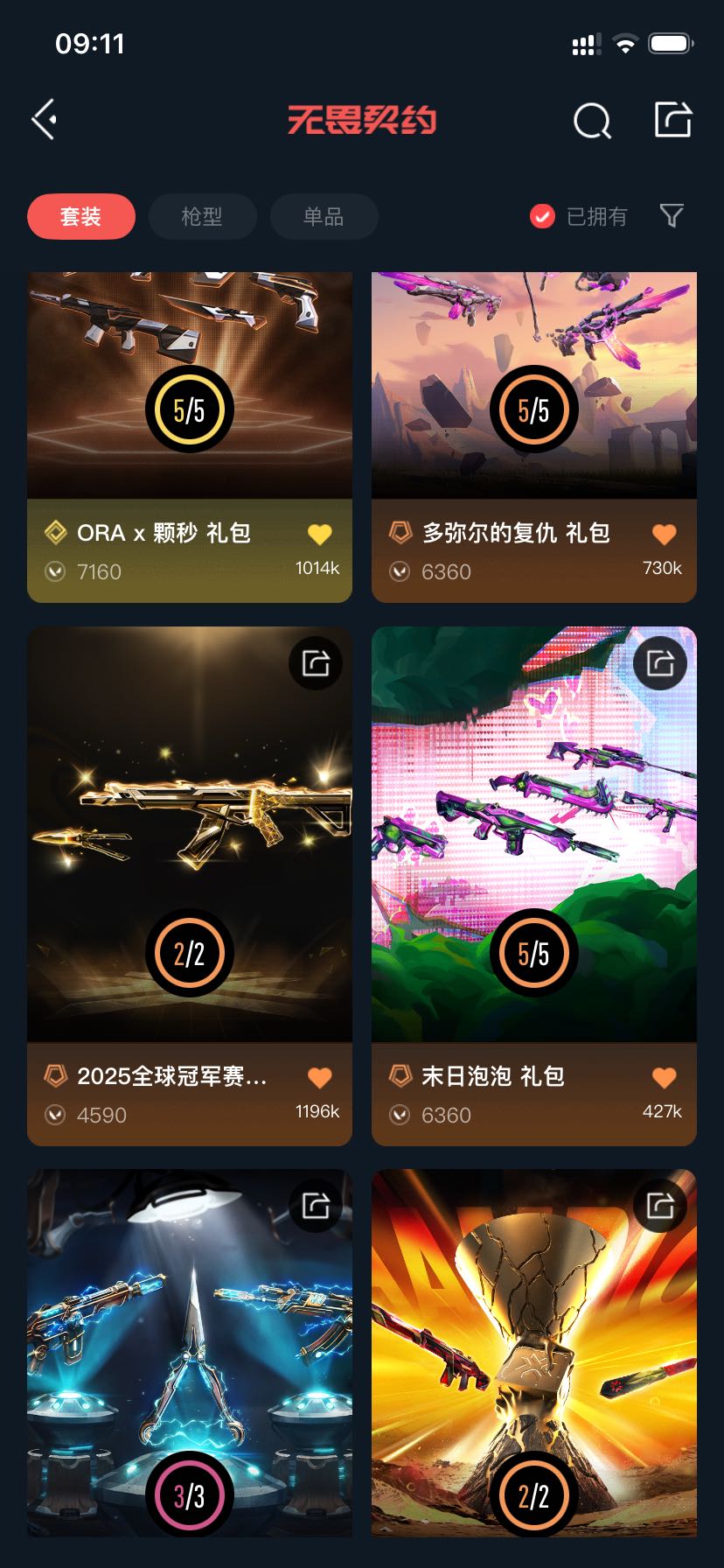Share the golden trophy 2/2 bundle

[x=660, y=1207]
